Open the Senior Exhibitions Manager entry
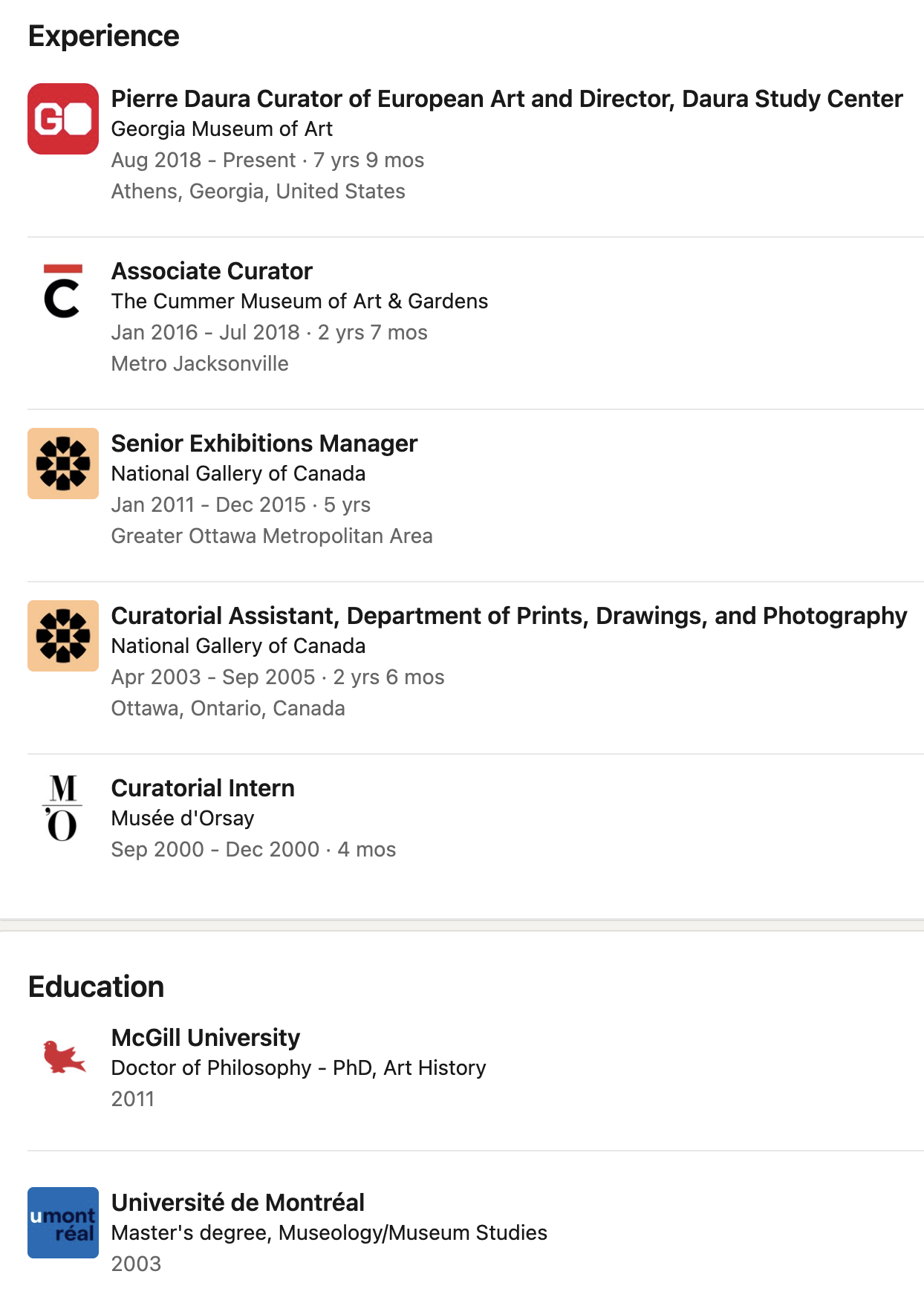This screenshot has height=1300, width=924. click(x=264, y=444)
